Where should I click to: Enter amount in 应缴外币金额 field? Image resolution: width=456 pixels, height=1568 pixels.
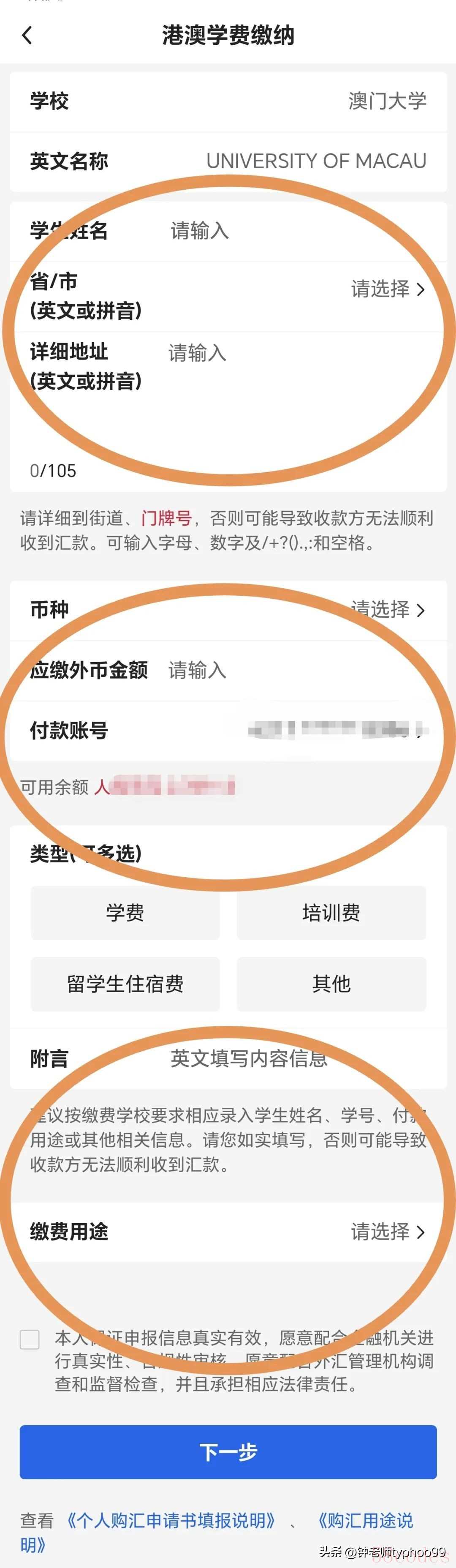tap(292, 670)
